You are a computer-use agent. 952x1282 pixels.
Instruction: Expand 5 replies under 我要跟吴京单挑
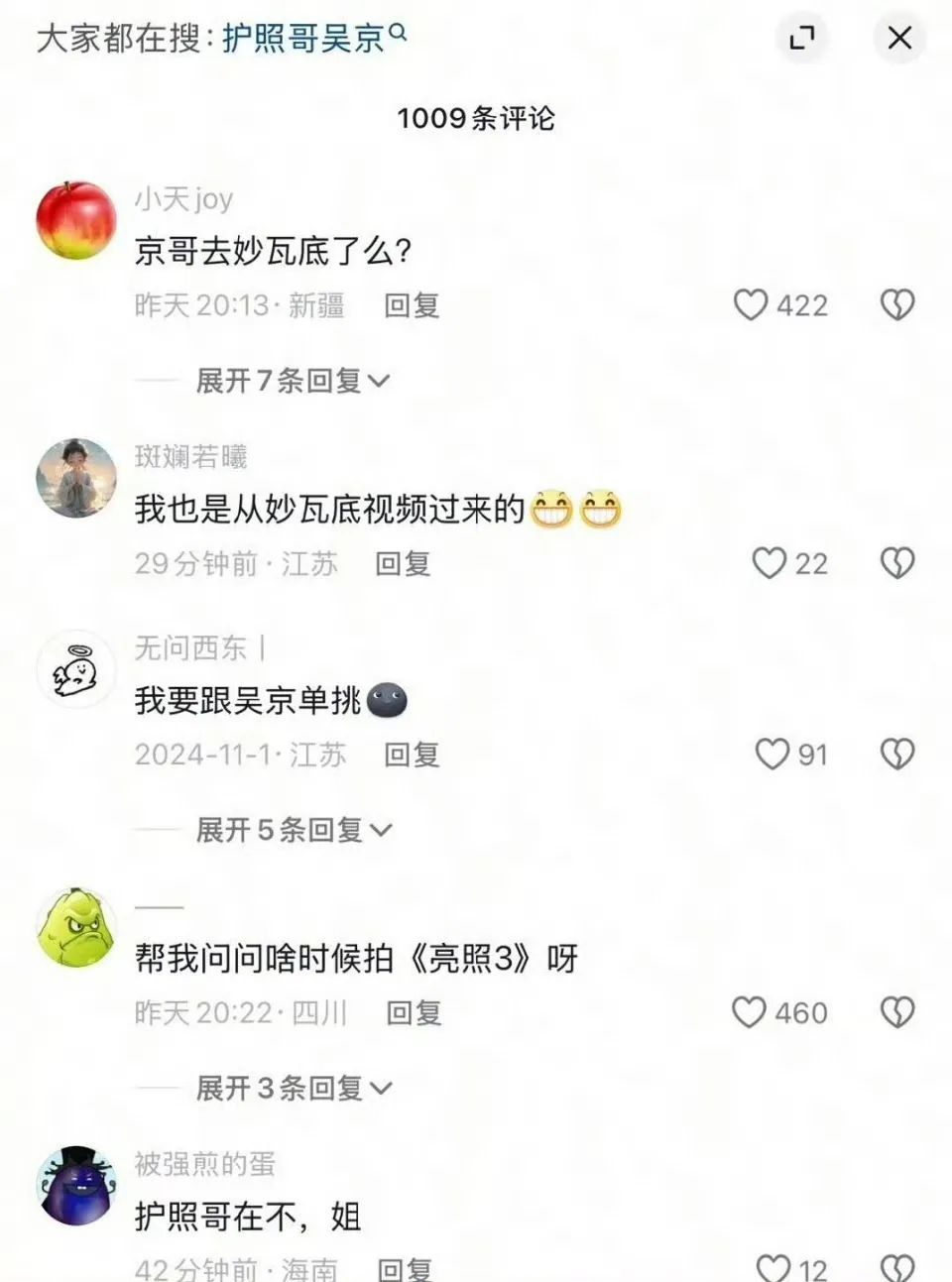tap(294, 830)
